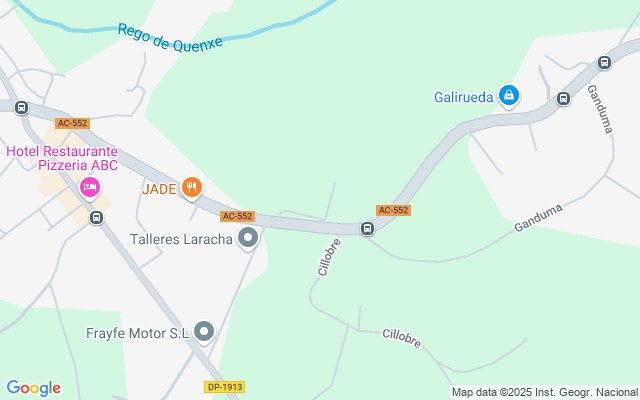Open the bus stop below the hotel
The width and height of the screenshot is (640, 400).
(x=96, y=217)
